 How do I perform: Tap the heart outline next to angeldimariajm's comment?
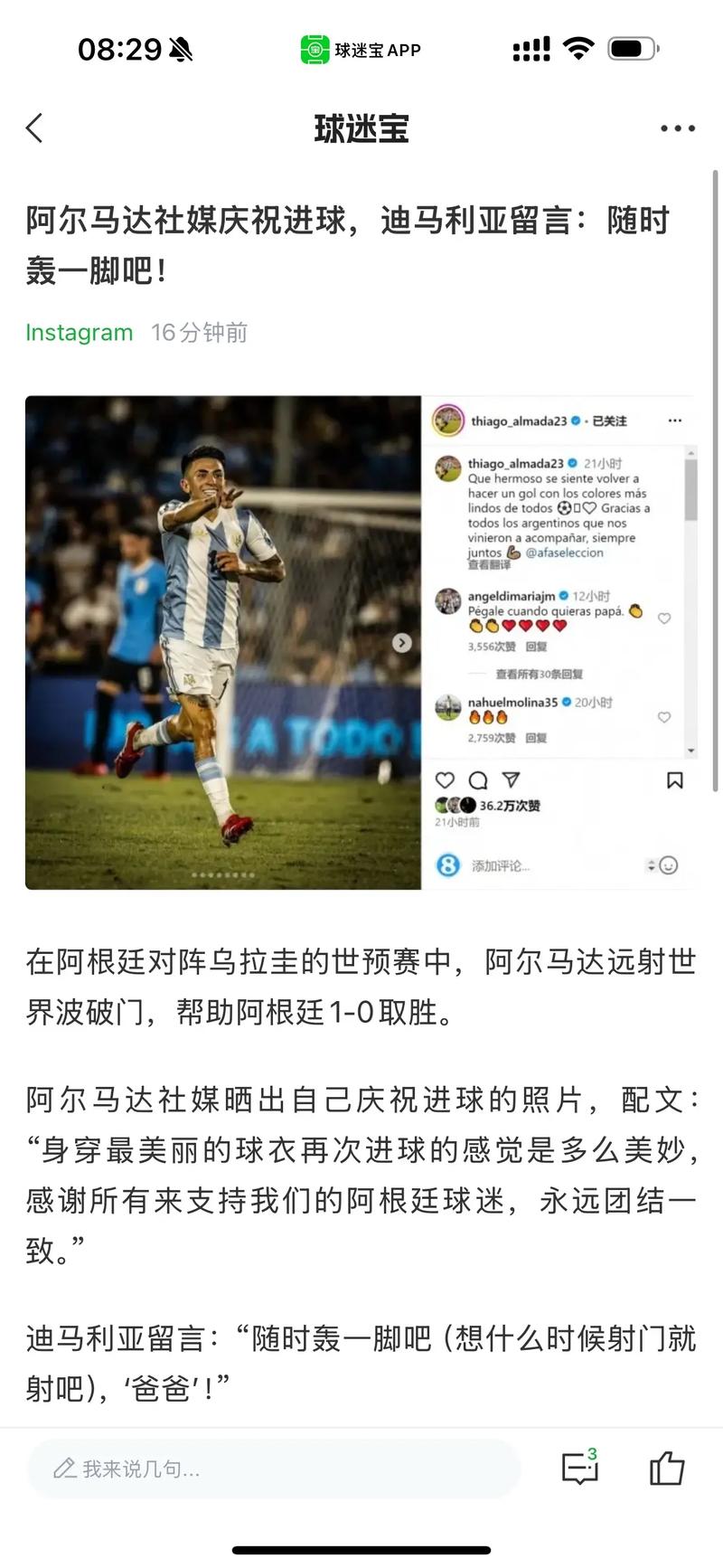tap(665, 619)
